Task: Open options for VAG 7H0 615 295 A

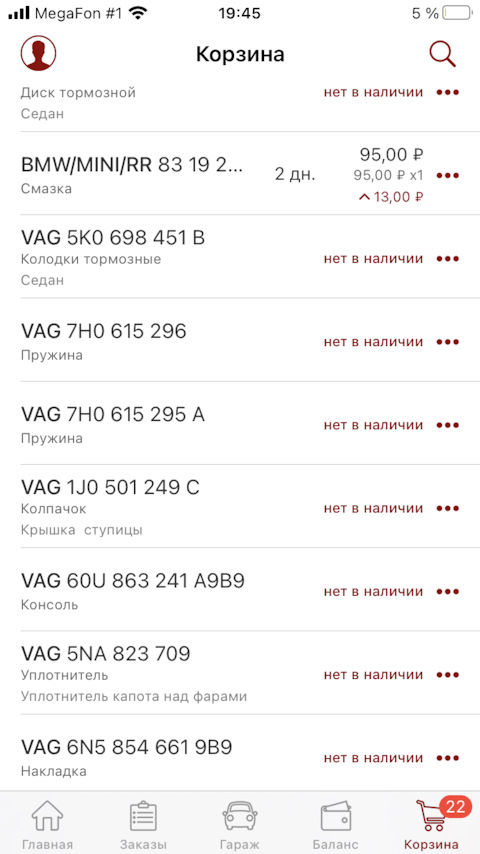Action: point(448,425)
